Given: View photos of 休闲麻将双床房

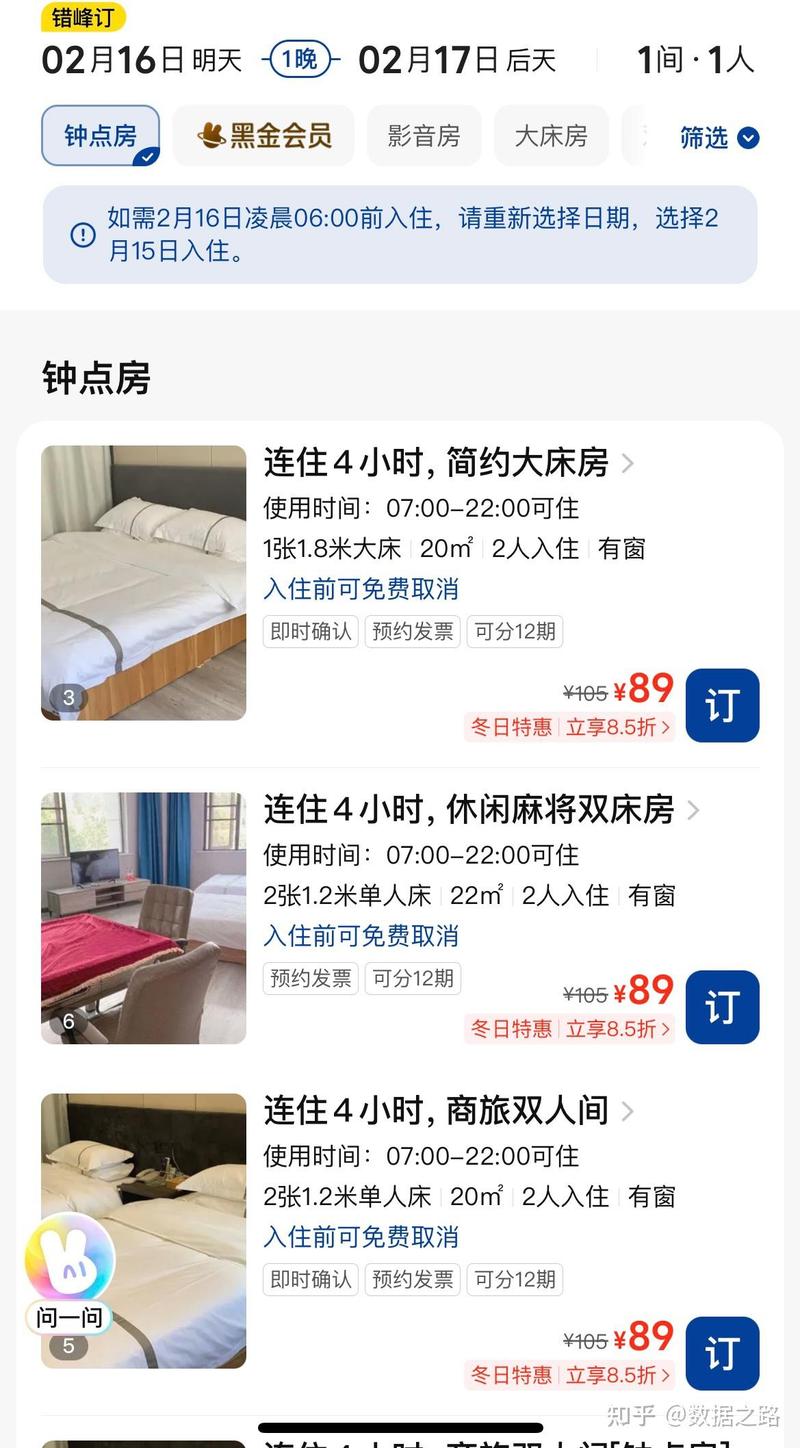Looking at the screenshot, I should tap(143, 918).
